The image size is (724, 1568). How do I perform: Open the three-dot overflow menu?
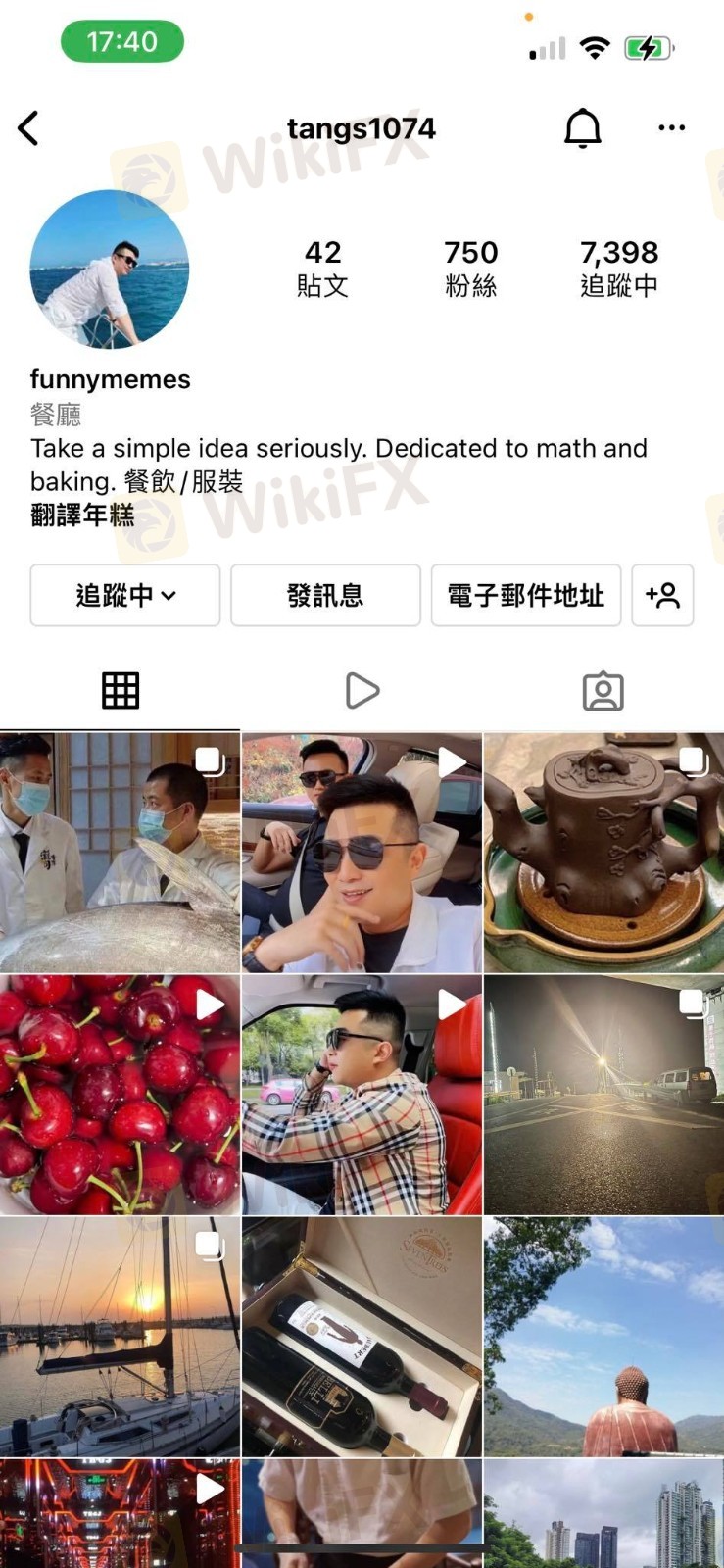671,128
